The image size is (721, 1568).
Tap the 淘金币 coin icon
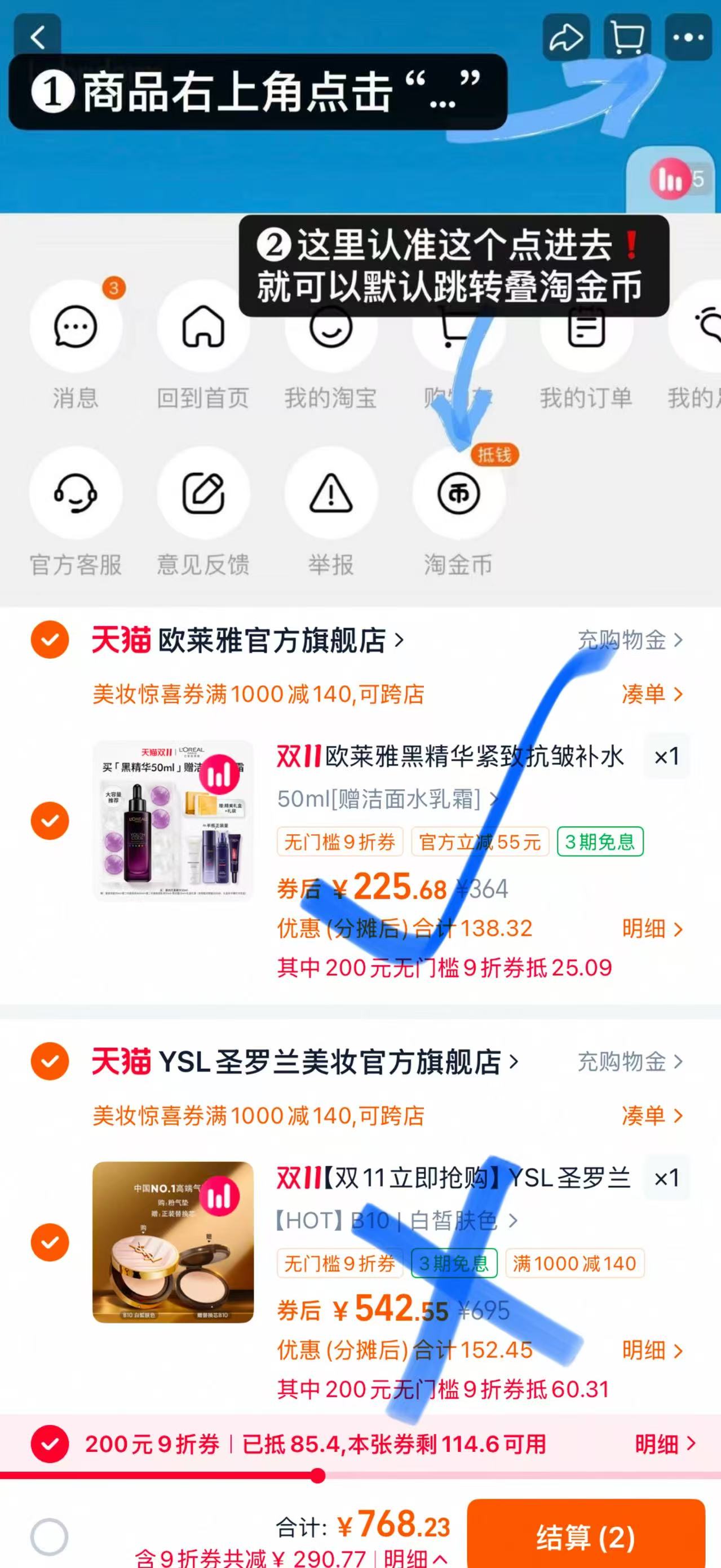(x=458, y=494)
